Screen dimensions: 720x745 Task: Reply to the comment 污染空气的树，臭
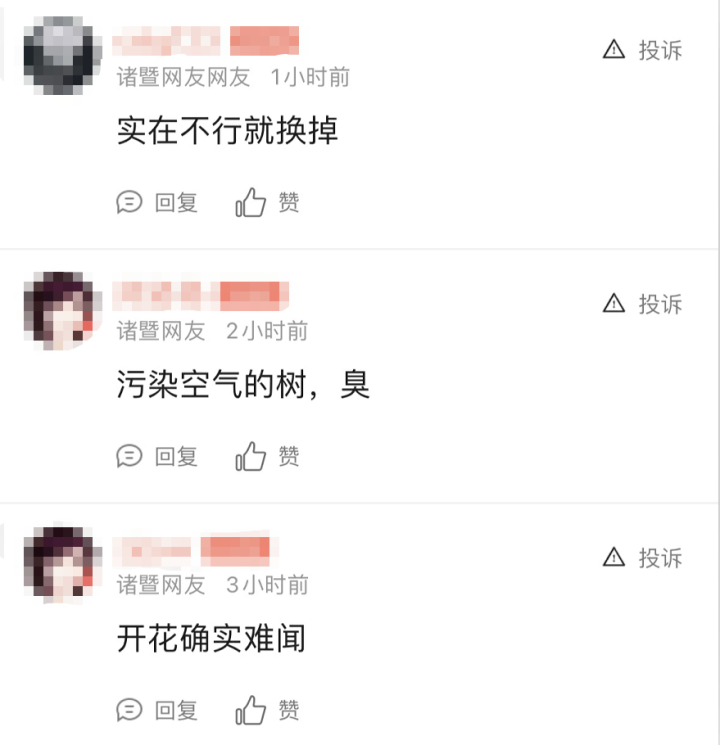(157, 457)
